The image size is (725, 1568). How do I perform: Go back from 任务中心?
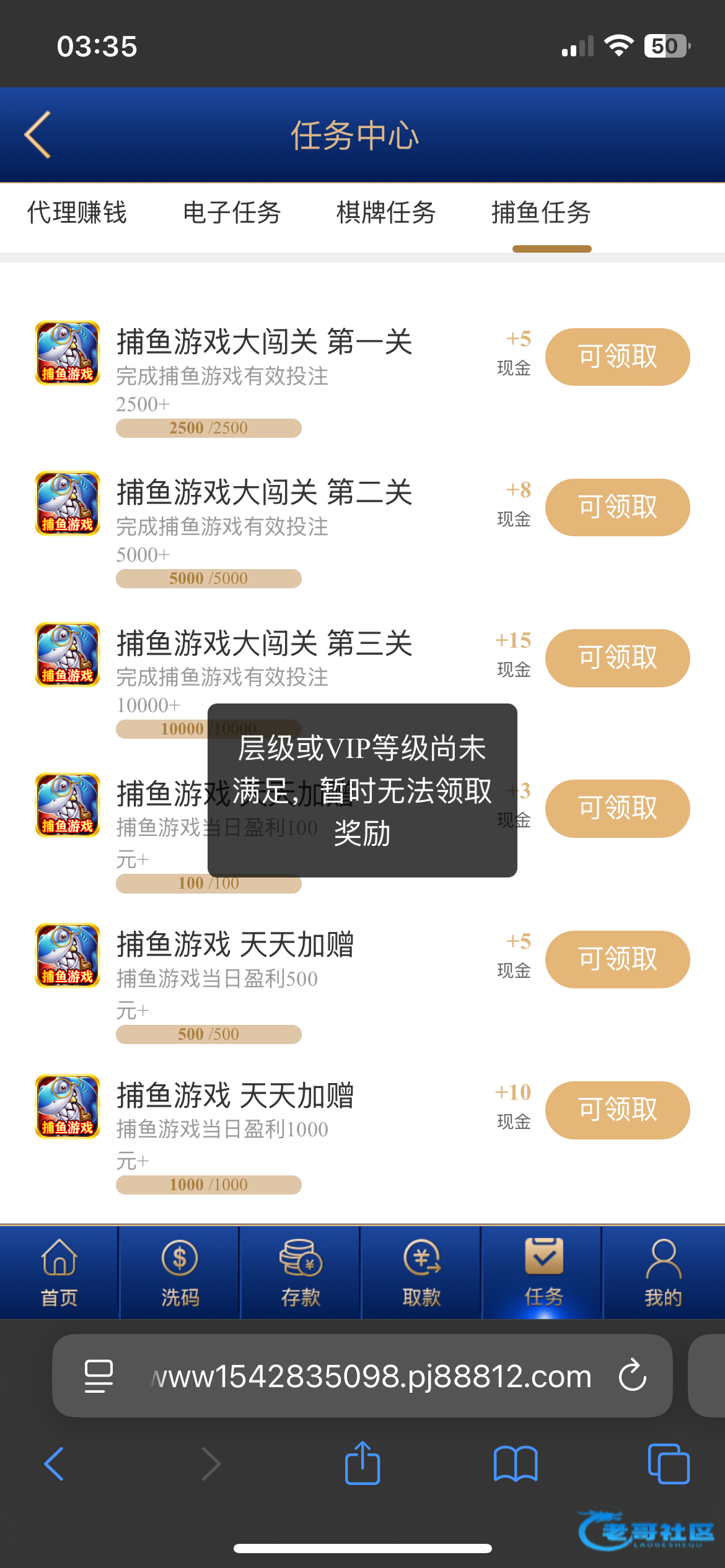pyautogui.click(x=38, y=135)
